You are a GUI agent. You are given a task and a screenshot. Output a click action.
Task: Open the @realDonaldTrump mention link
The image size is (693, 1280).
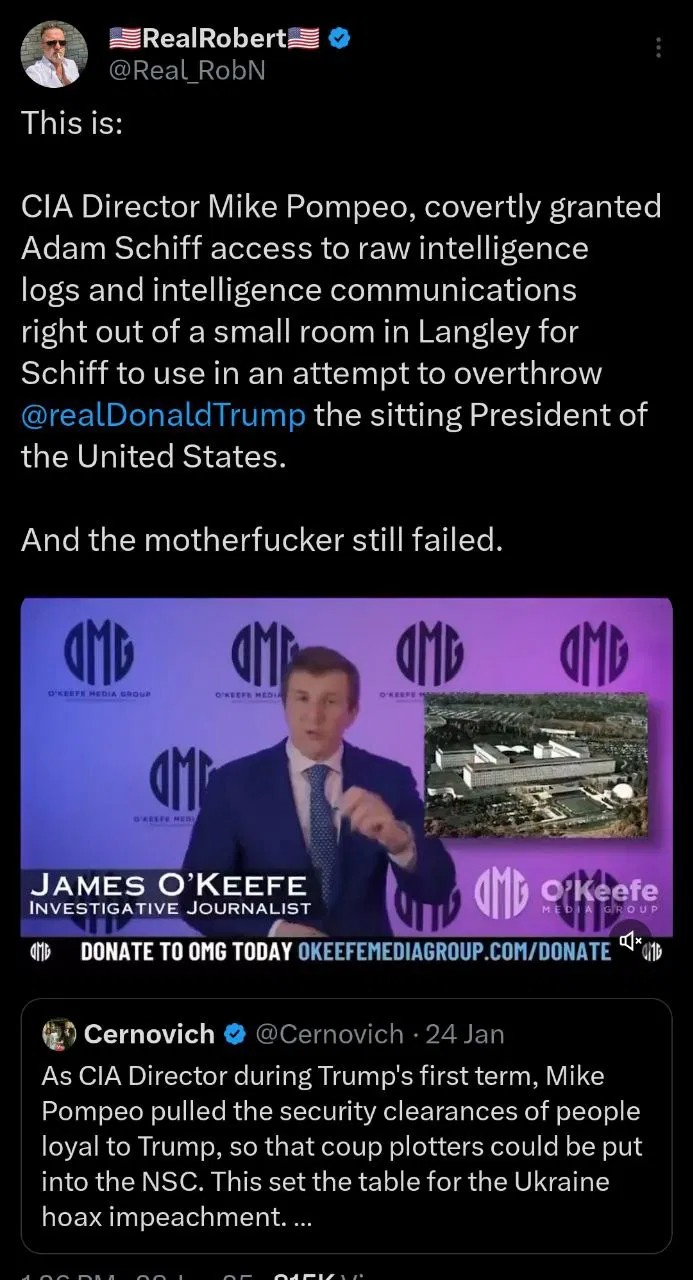(x=163, y=414)
